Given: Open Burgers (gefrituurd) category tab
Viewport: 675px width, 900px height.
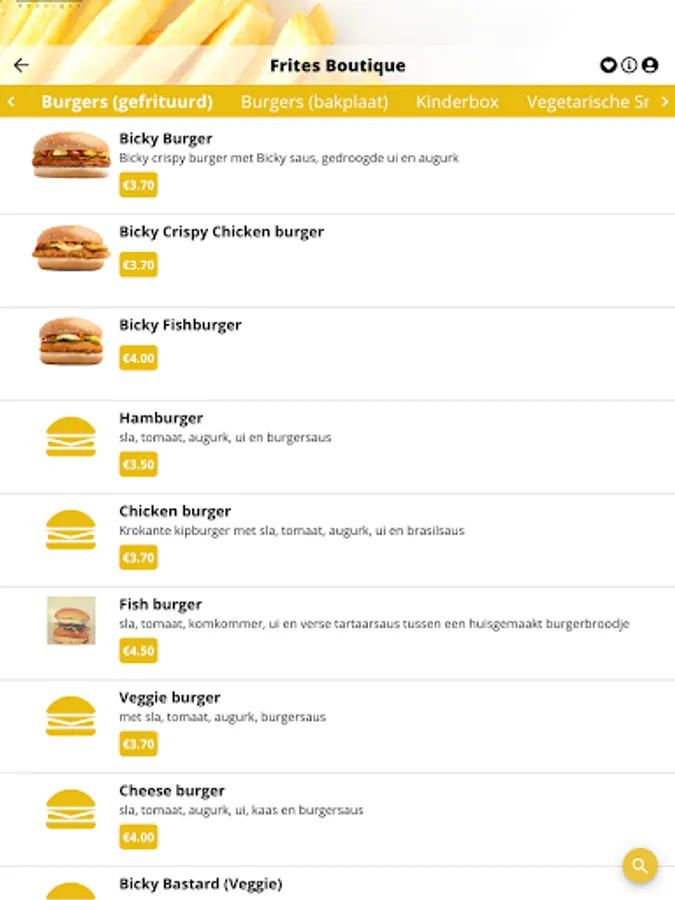Looking at the screenshot, I should [127, 102].
